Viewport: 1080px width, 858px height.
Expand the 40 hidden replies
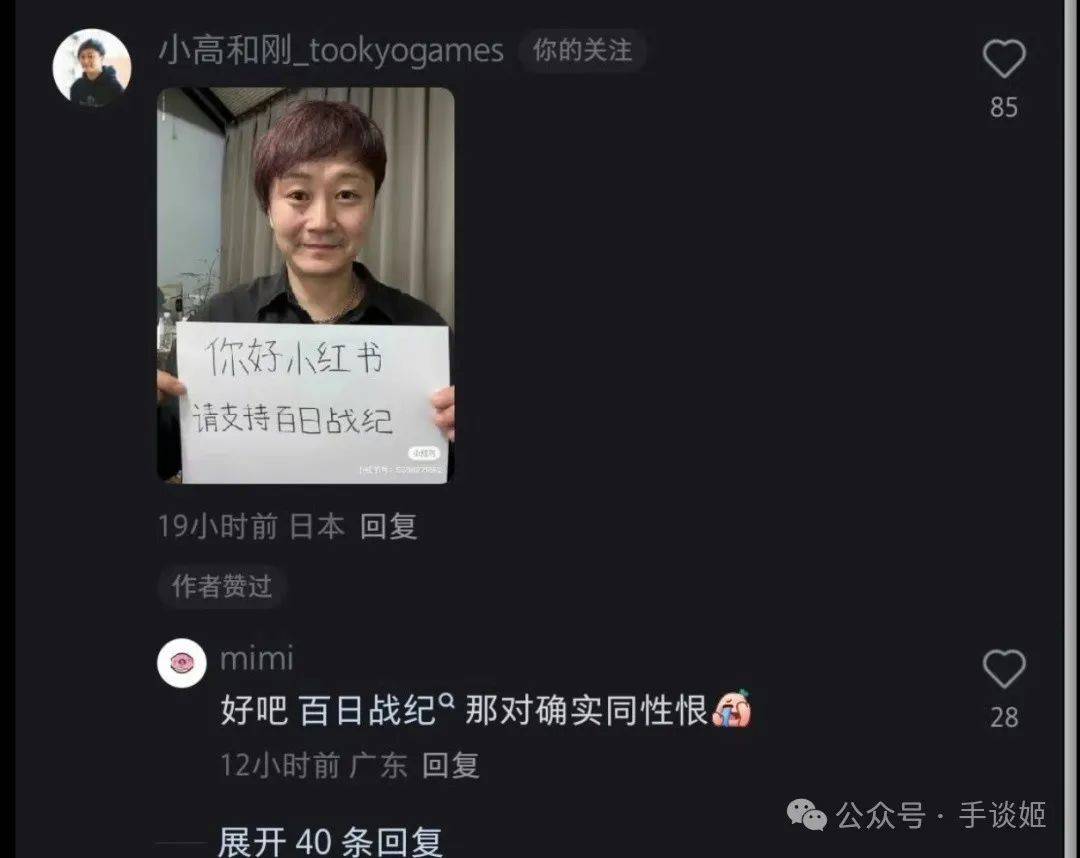tap(330, 842)
